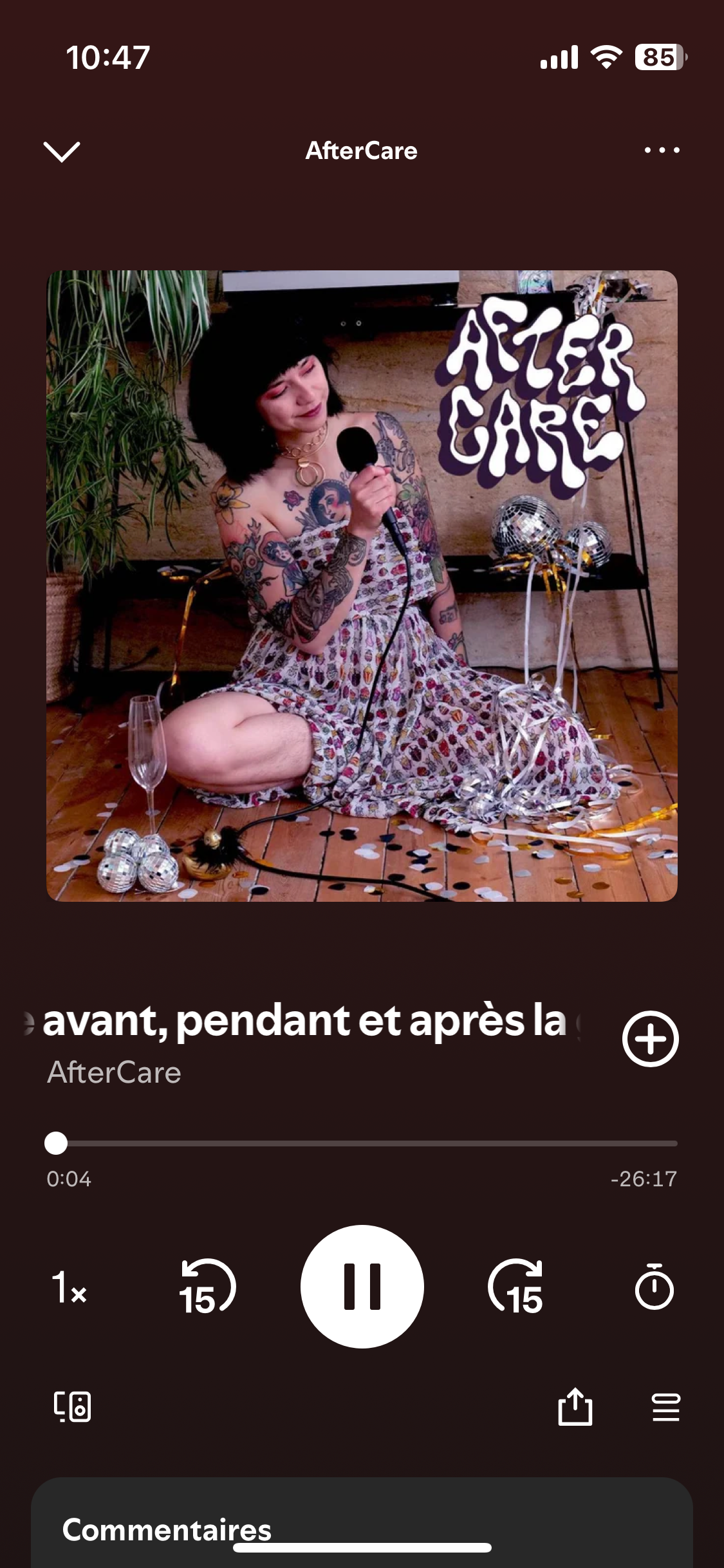Collapse the player with the down chevron

62,152
